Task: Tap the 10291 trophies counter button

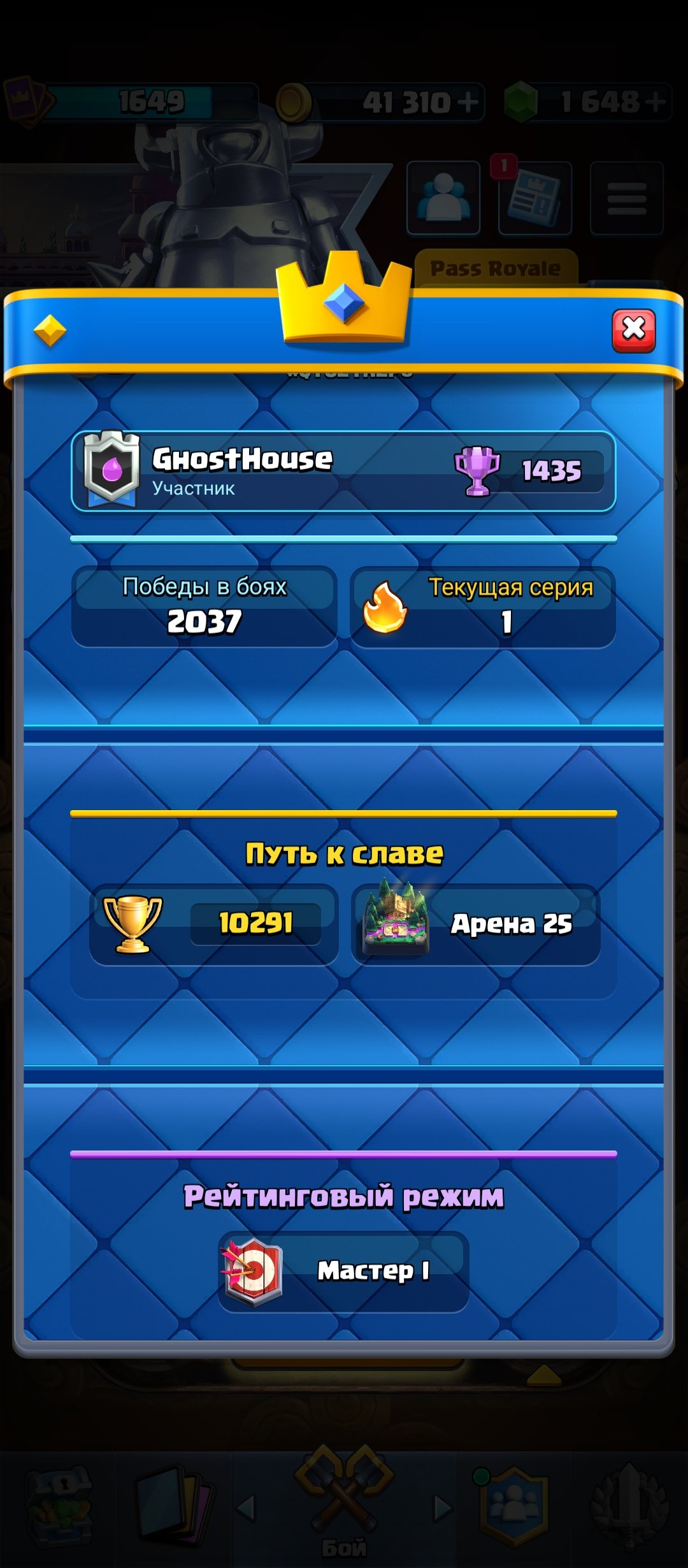Action: click(214, 924)
